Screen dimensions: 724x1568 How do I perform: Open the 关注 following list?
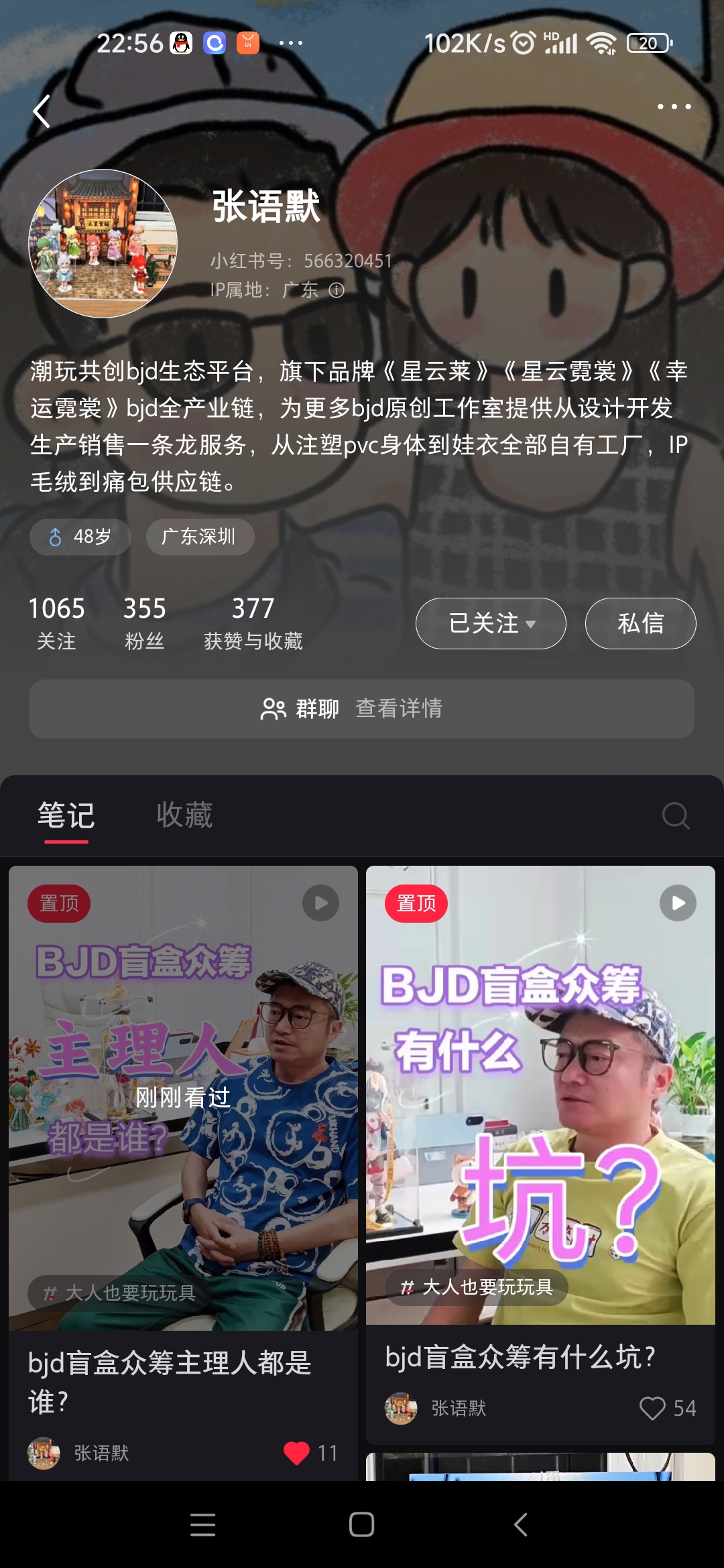(56, 623)
